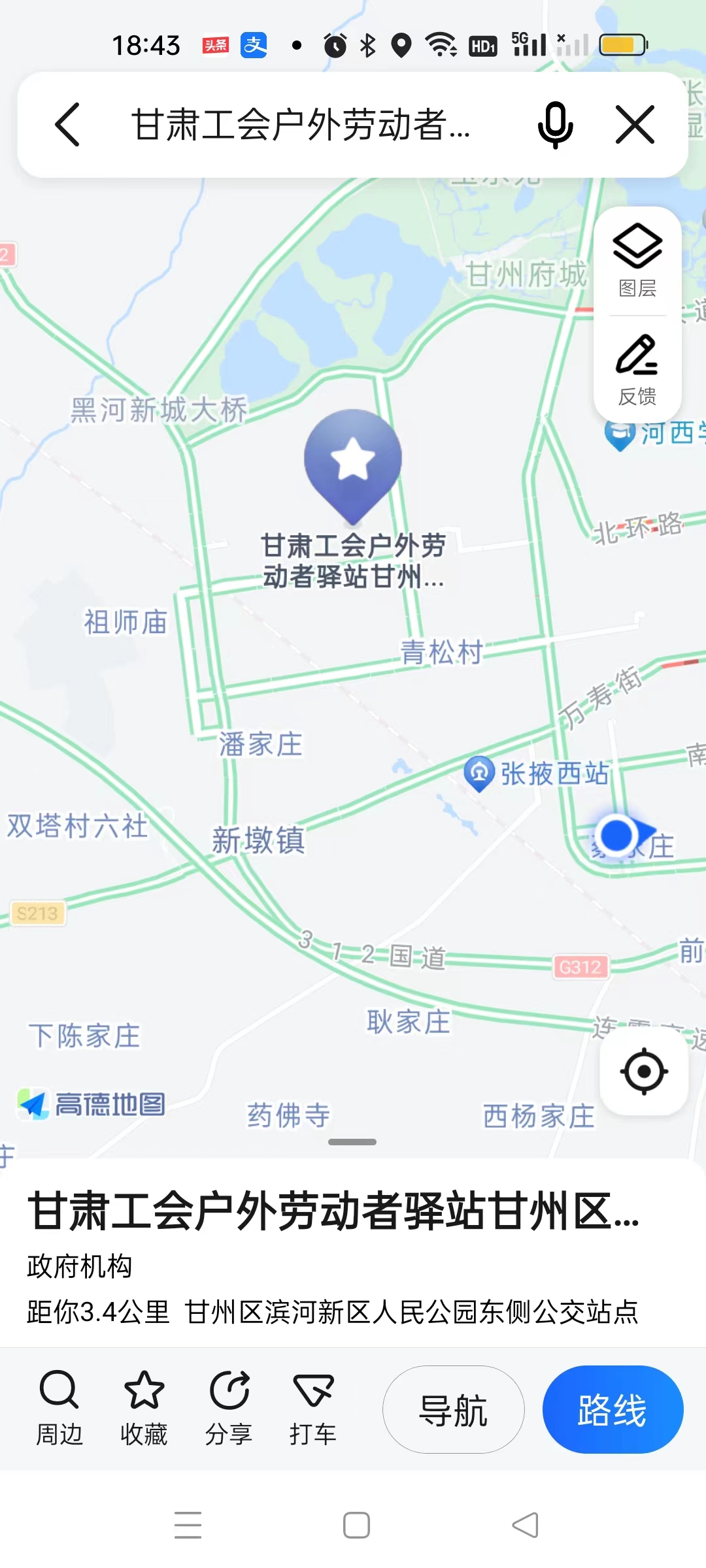Tap the search box with 甘肃工会户外劳动者
The height and width of the screenshot is (1568, 706).
click(301, 124)
